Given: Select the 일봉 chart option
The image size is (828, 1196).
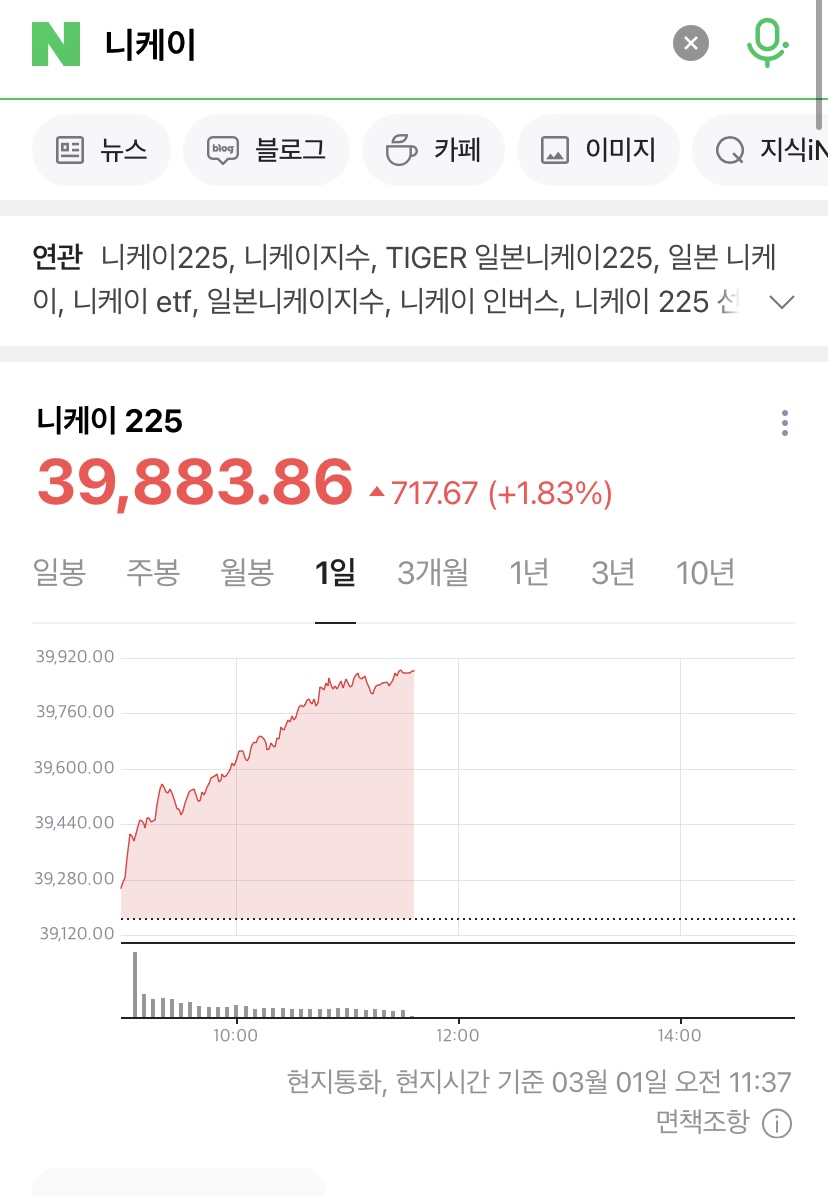Looking at the screenshot, I should pos(60,573).
